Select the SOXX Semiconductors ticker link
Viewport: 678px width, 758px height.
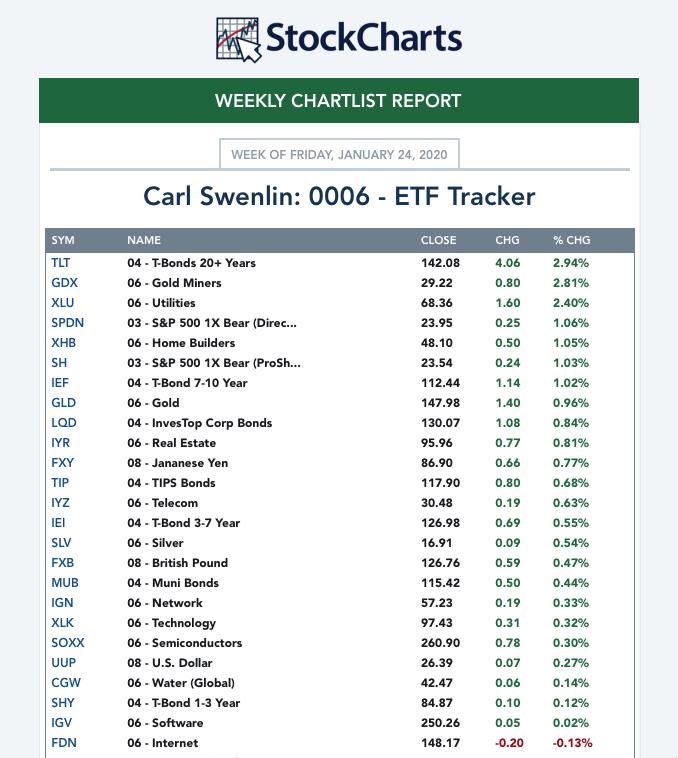tap(66, 643)
